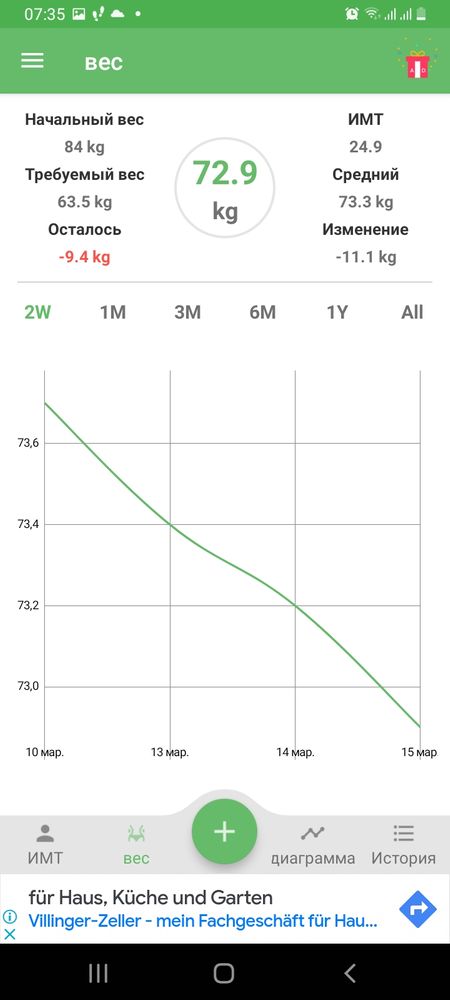Open the gift box icon
Viewport: 450px width, 1000px height.
click(417, 61)
